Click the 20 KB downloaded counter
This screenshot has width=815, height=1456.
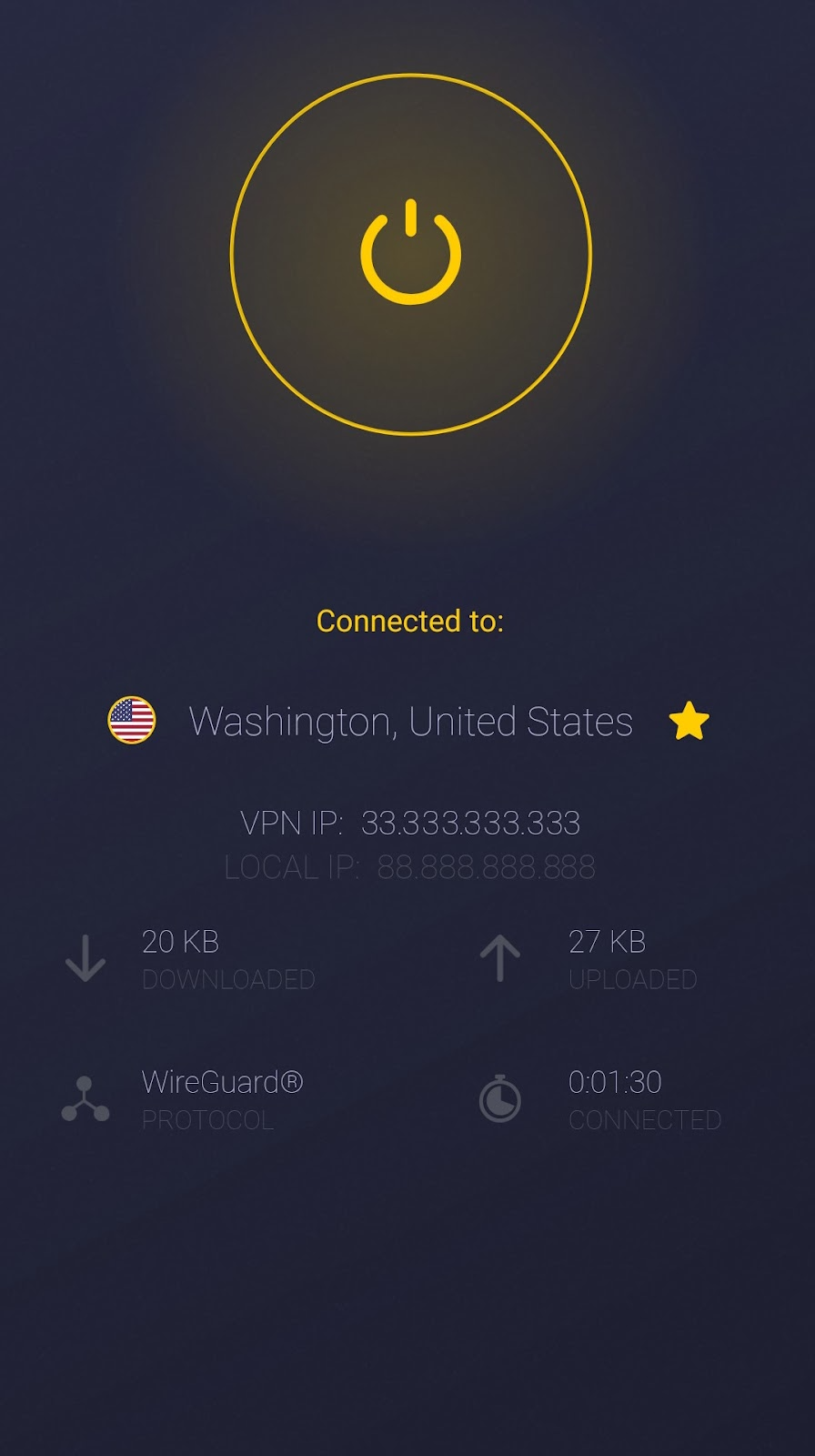[180, 943]
